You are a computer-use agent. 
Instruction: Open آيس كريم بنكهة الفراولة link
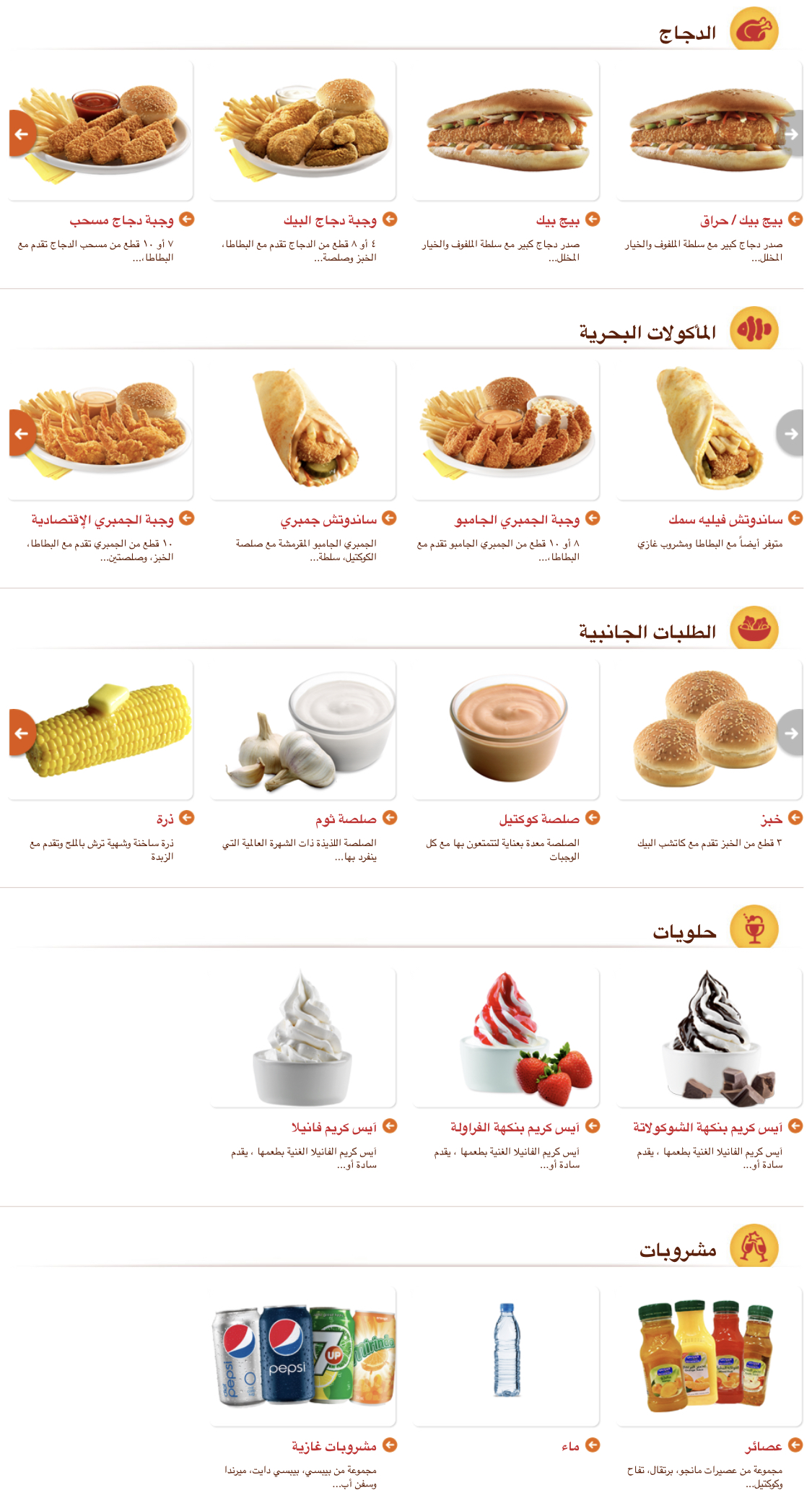tap(515, 1128)
